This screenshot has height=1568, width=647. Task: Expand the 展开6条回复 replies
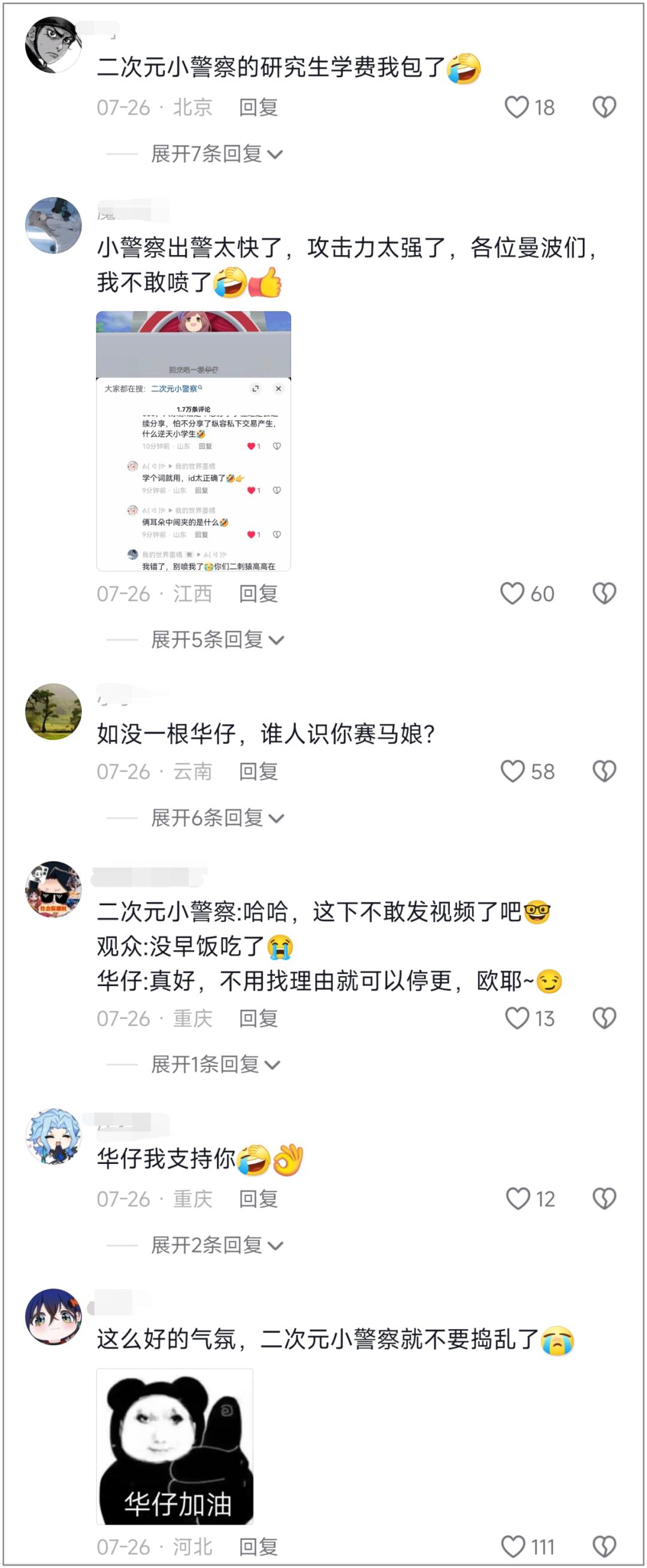tap(216, 817)
